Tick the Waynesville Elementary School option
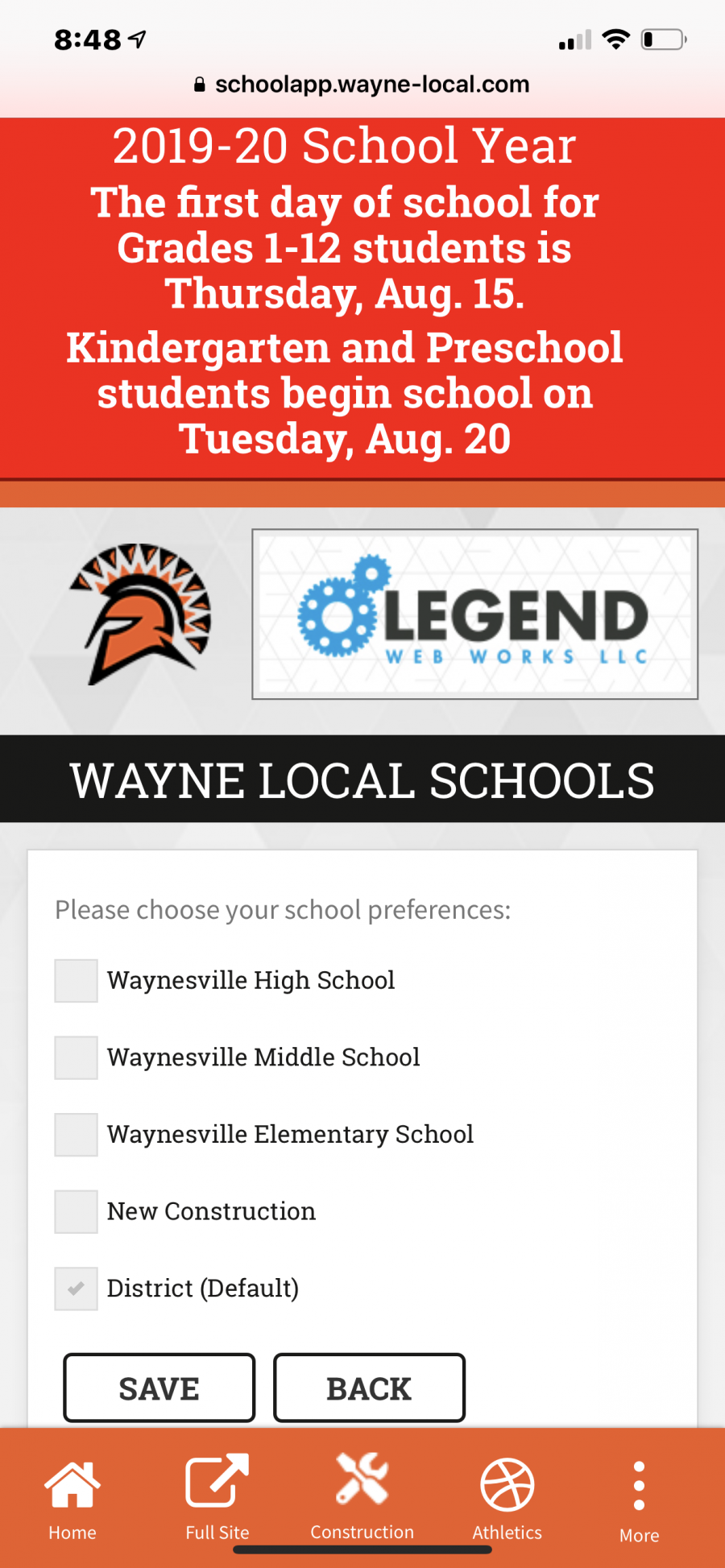 pyautogui.click(x=77, y=1135)
